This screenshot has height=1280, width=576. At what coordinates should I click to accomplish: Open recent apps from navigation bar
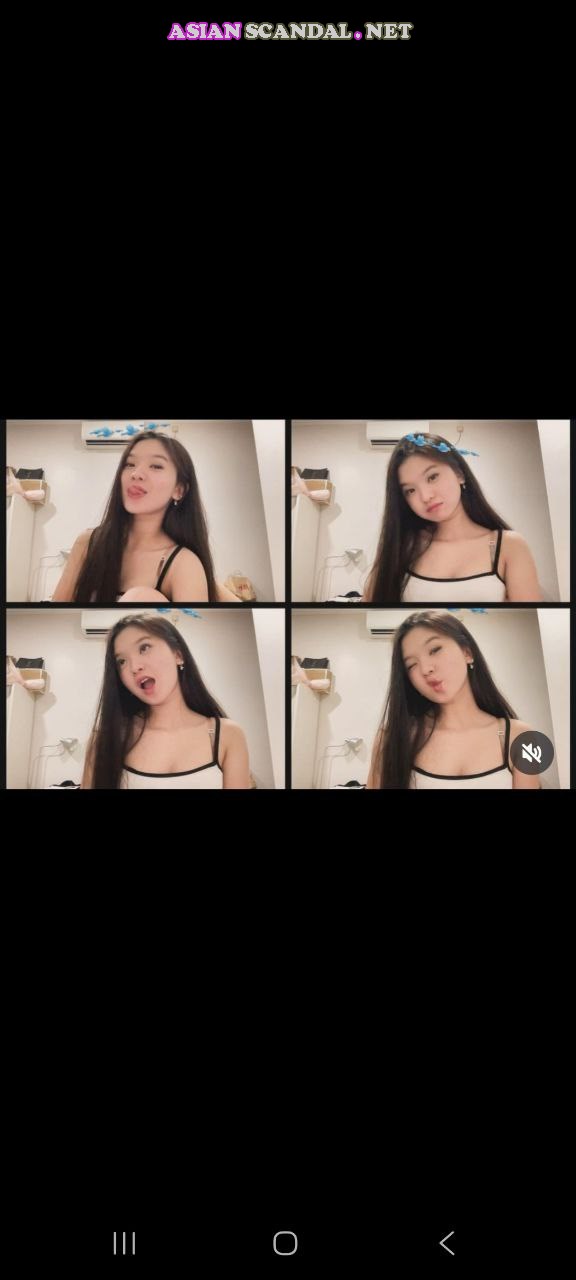pos(124,1243)
